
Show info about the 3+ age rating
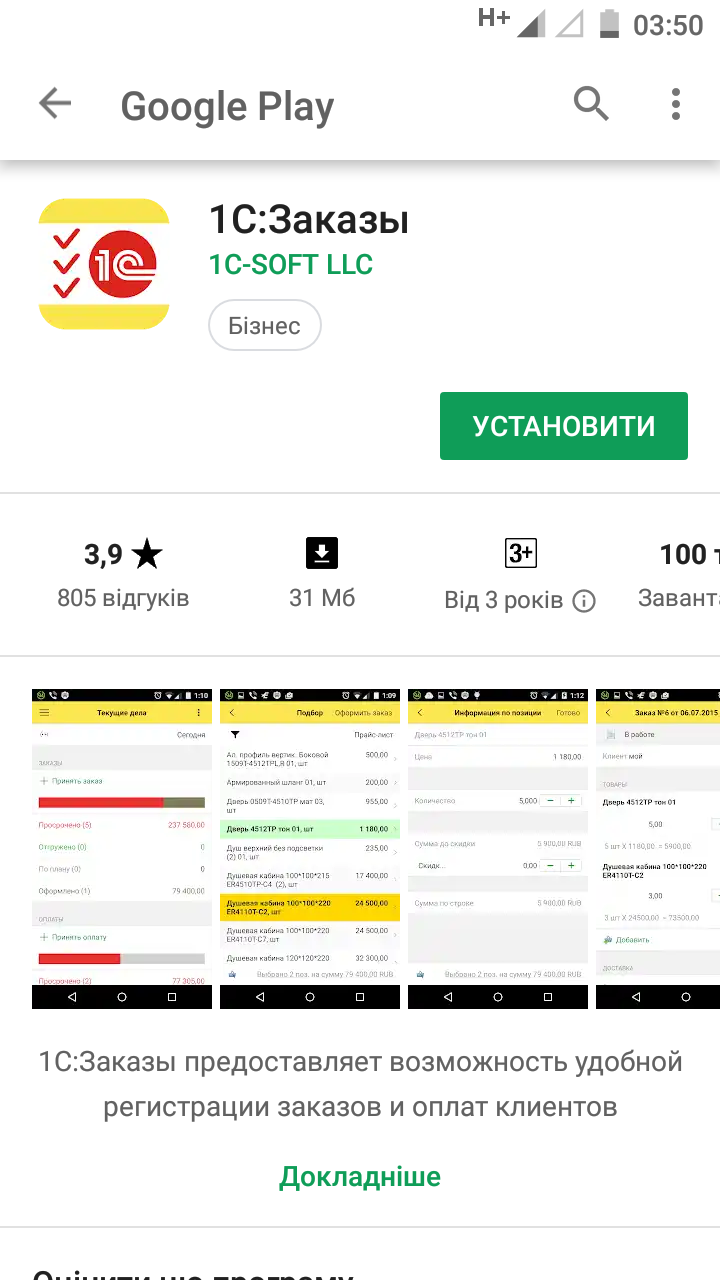point(584,601)
